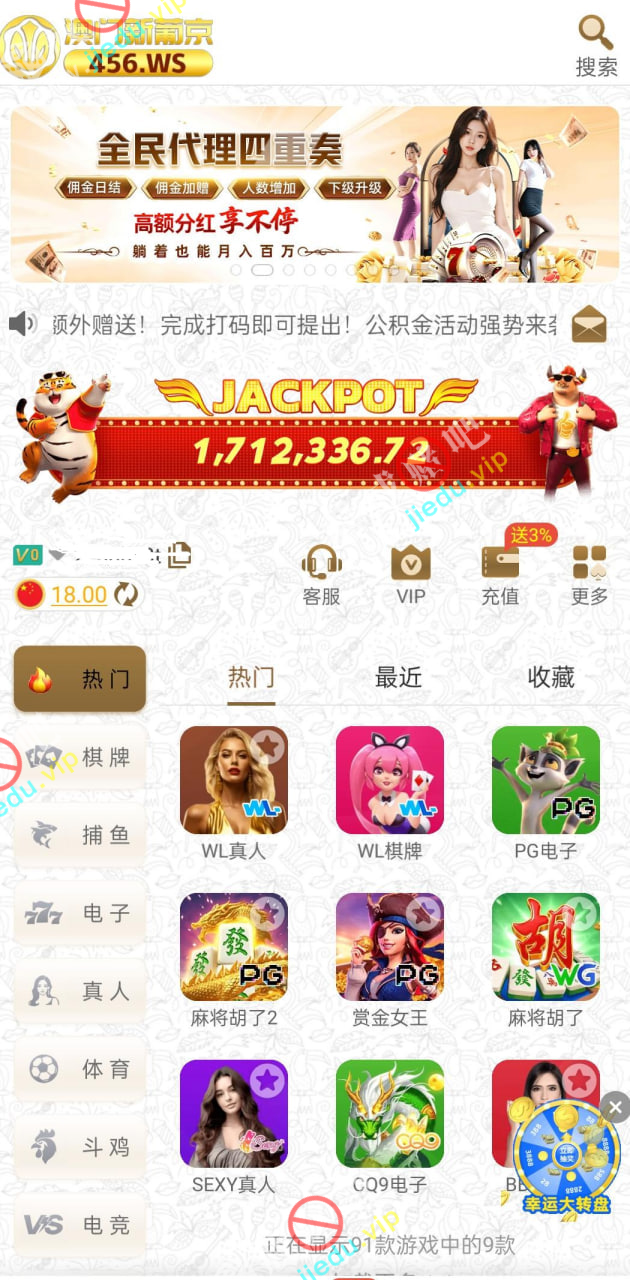Screen dimensions: 630x1280
Task: Select the 体育 category
Action: tap(80, 1069)
